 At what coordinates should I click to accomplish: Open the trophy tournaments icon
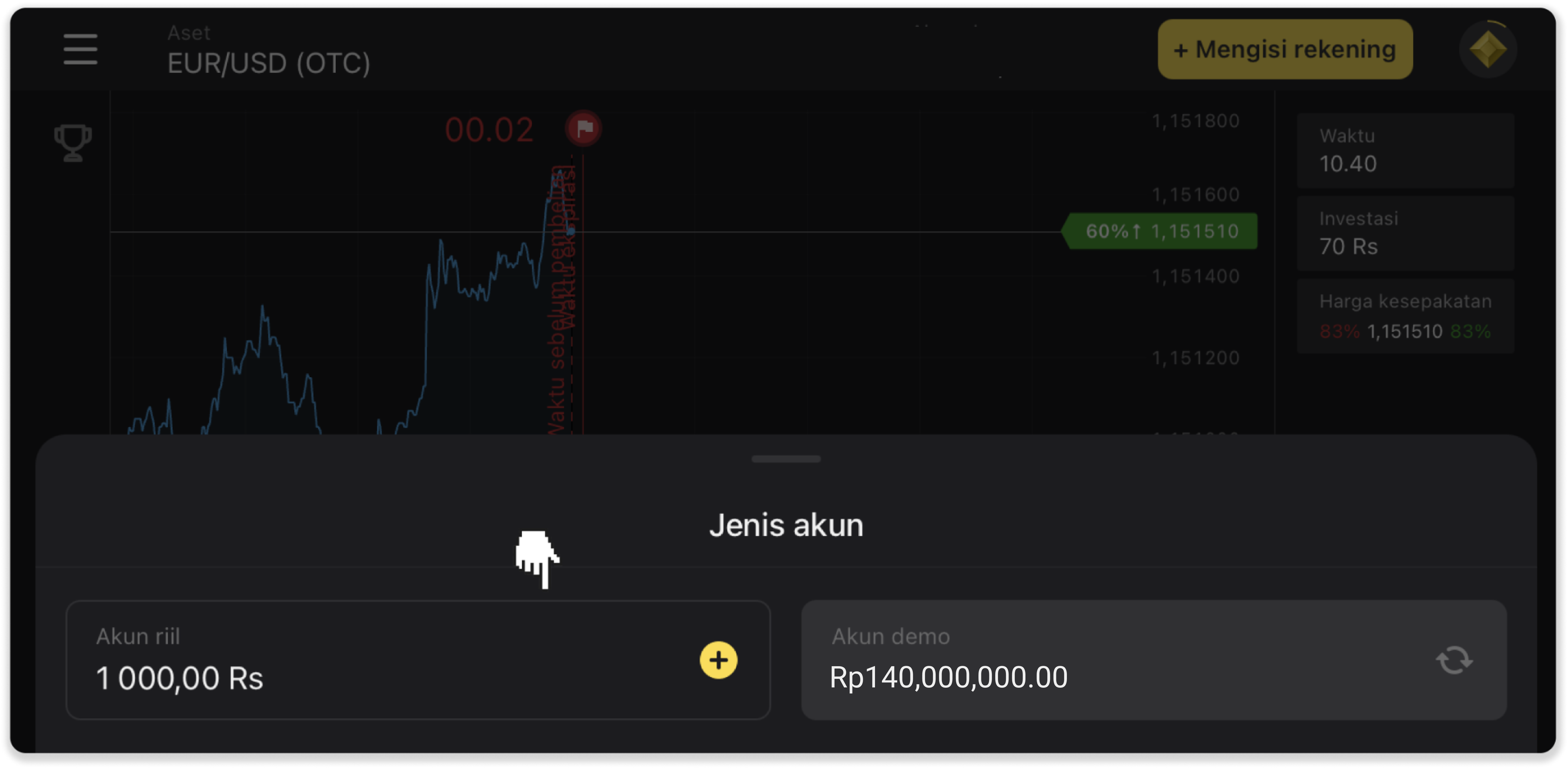(73, 143)
